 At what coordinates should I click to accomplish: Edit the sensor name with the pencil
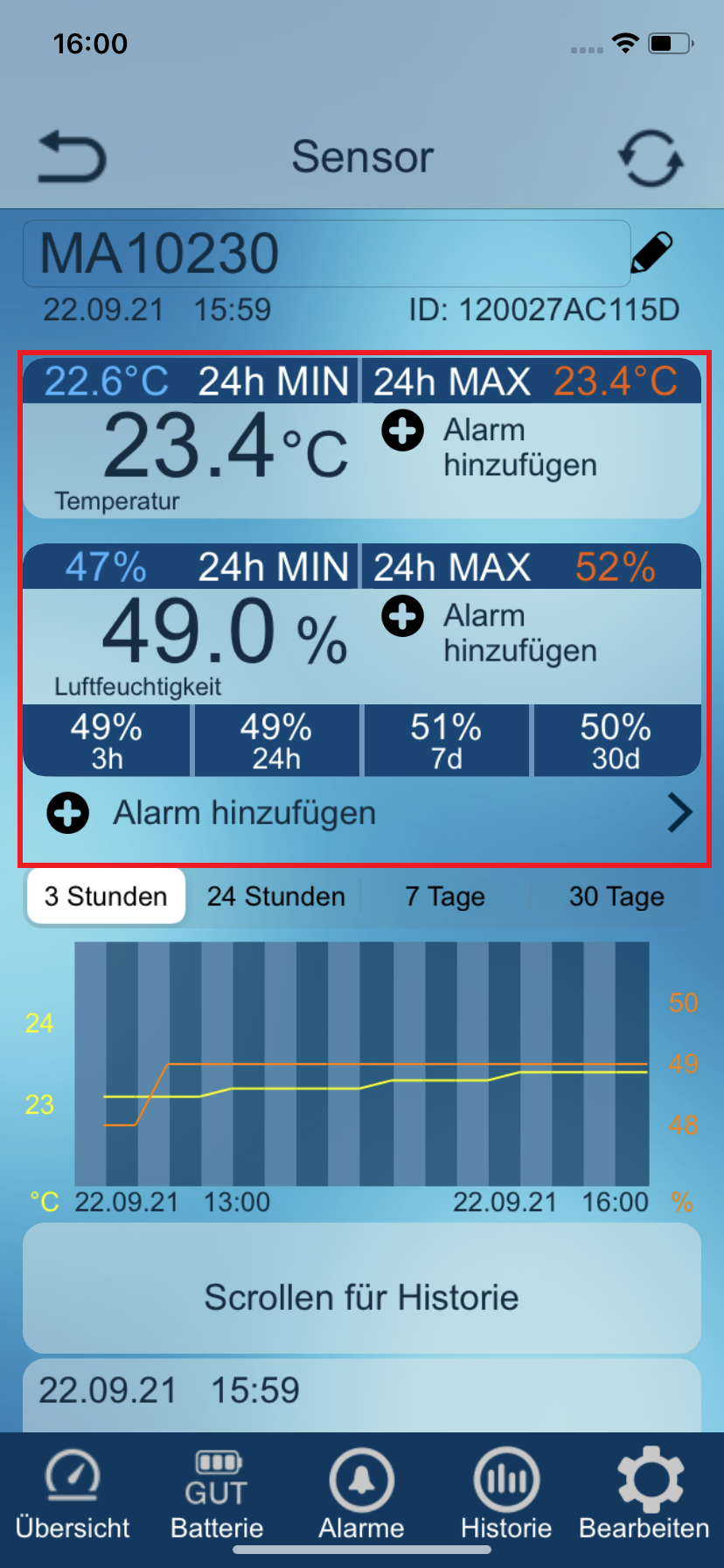point(652,253)
